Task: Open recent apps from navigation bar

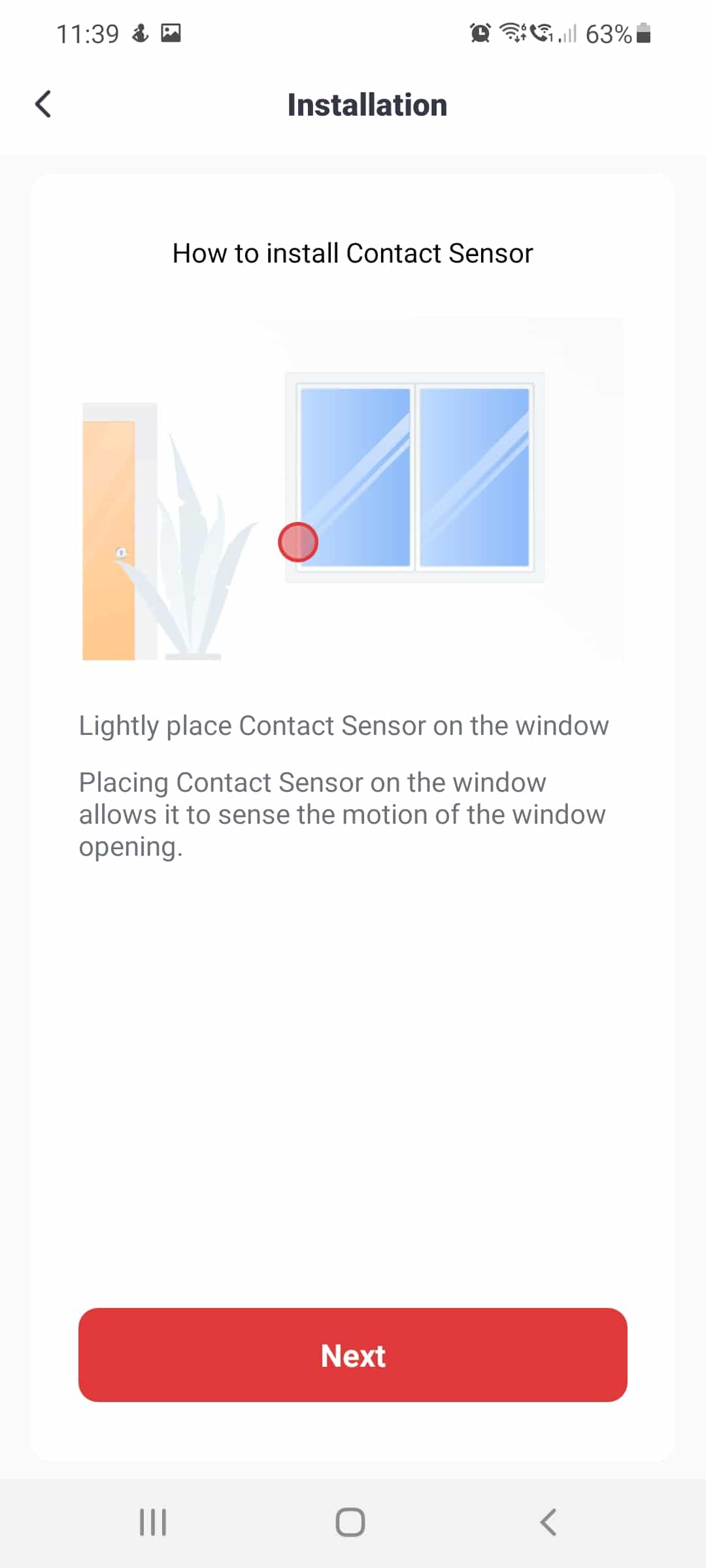Action: [153, 1522]
